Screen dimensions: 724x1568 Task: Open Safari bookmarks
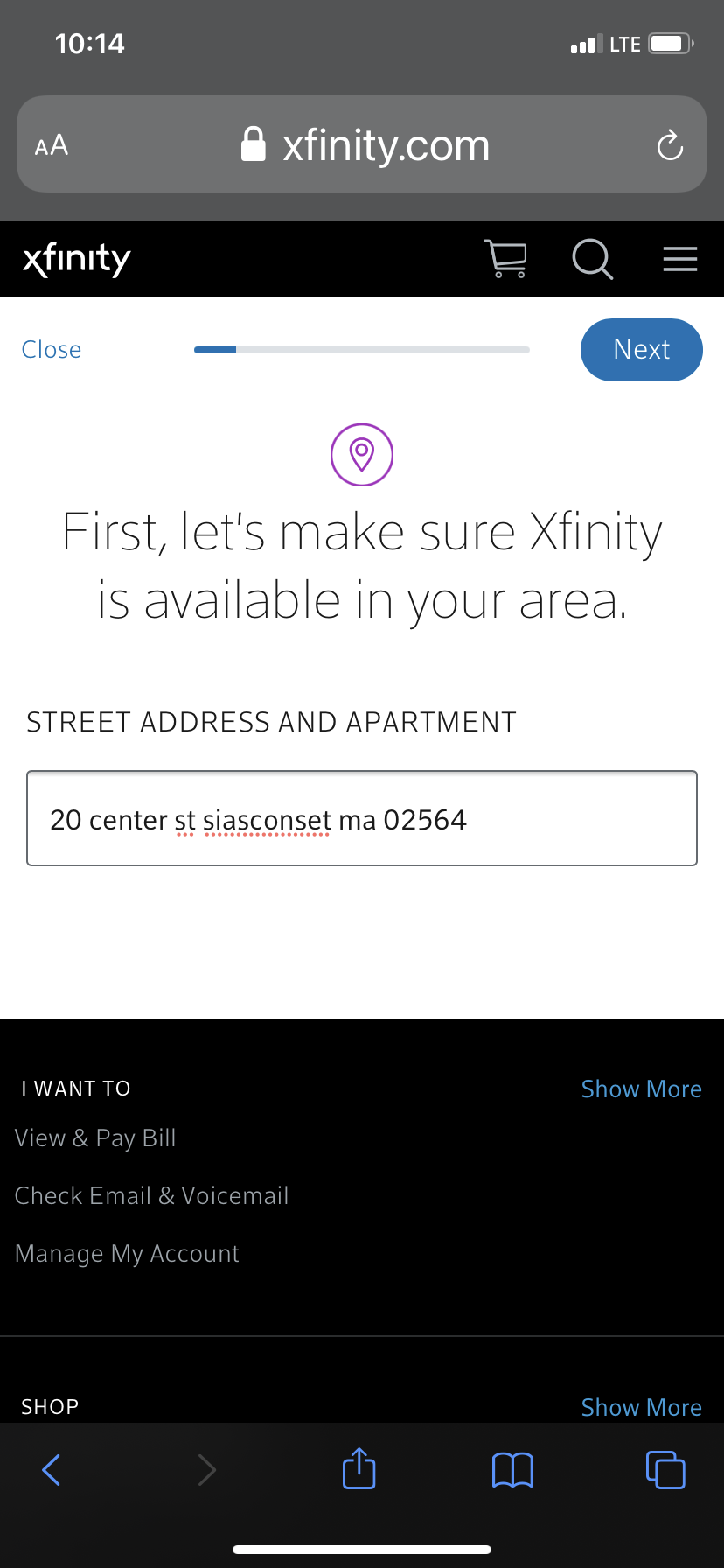click(x=512, y=1470)
